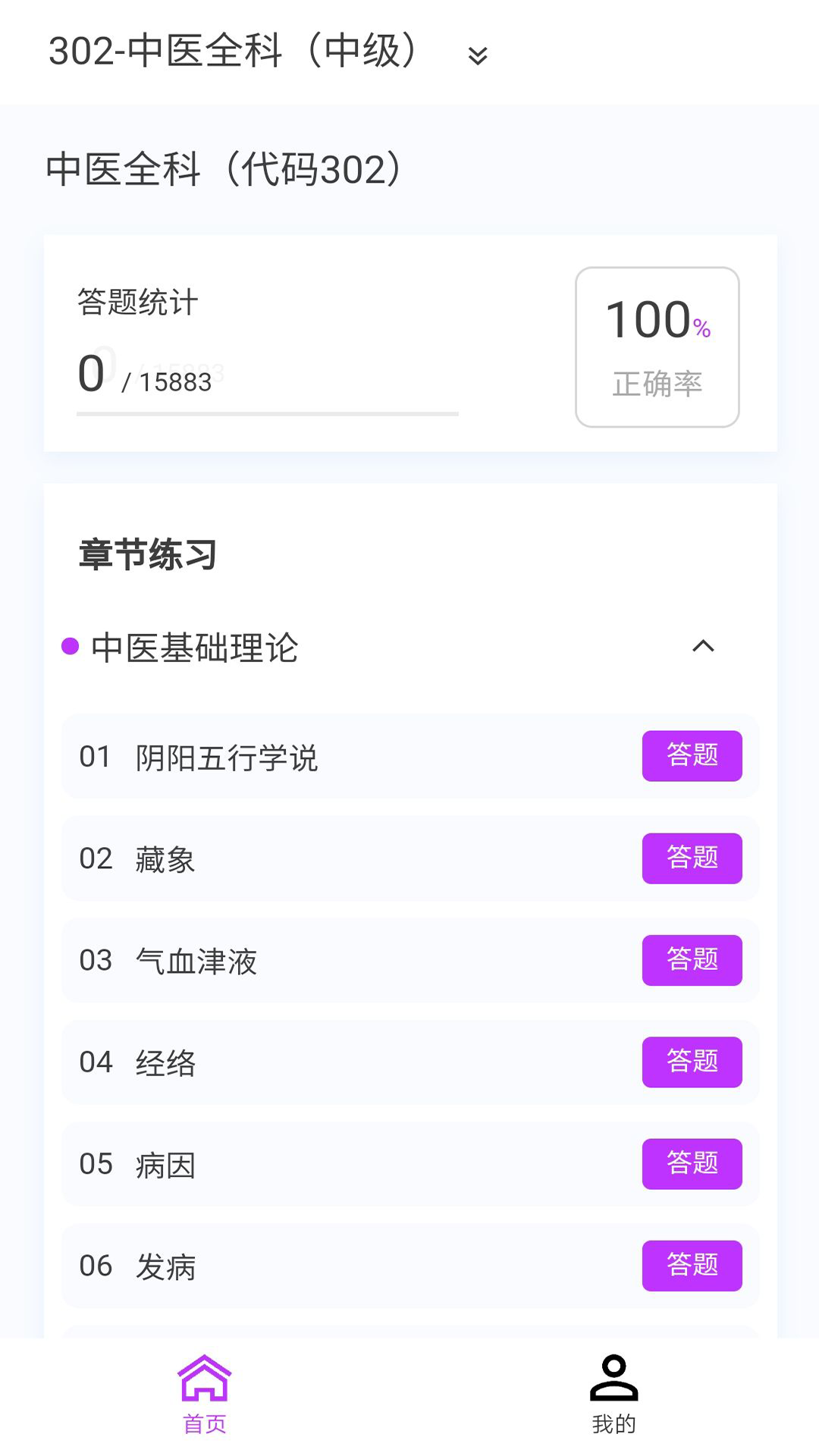Start answering 阴阳五行学说 questions via 答题
The image size is (819, 1456).
[692, 756]
